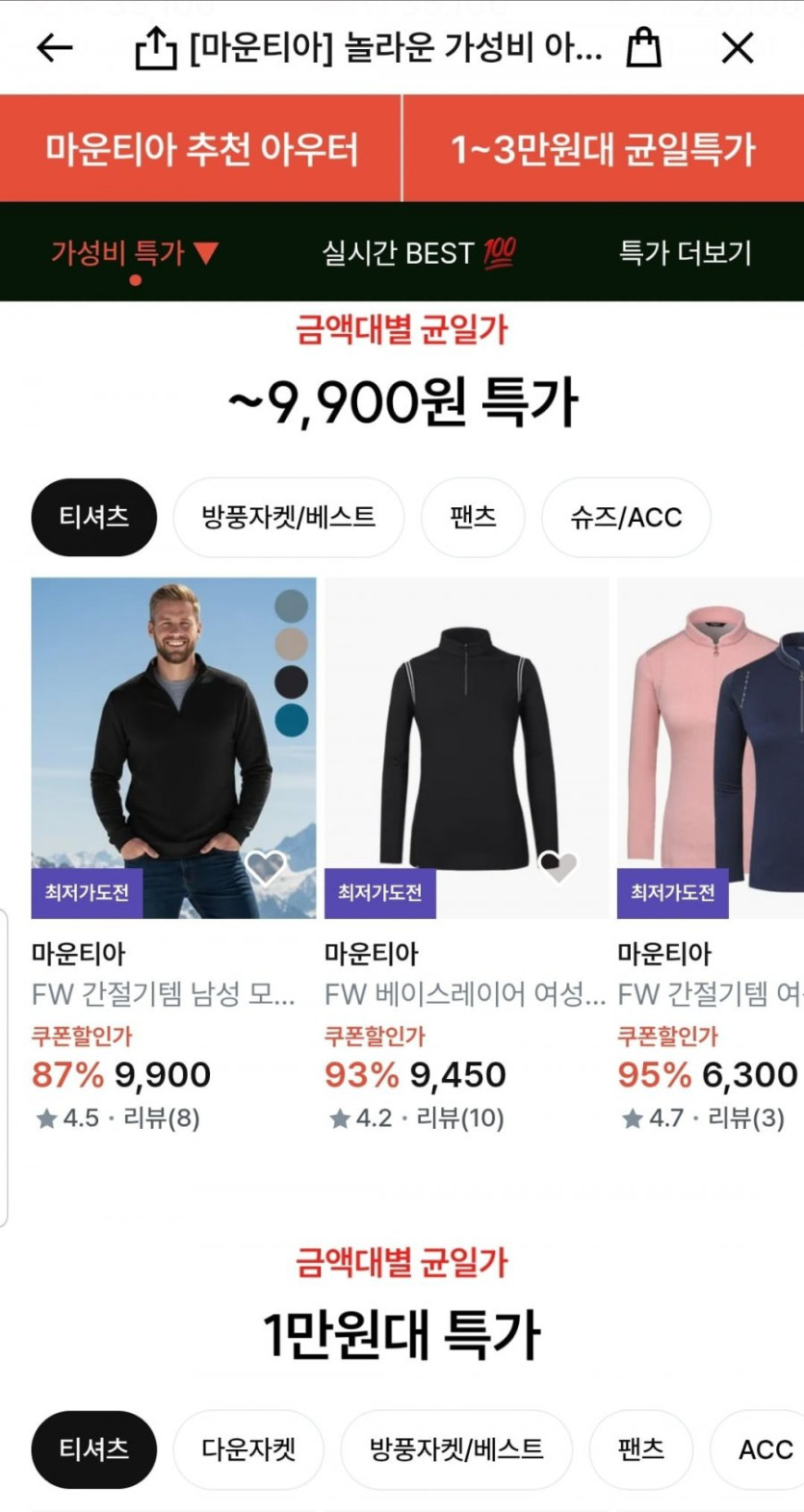This screenshot has width=804, height=1512.
Task: Close the promotion page
Action: (738, 47)
